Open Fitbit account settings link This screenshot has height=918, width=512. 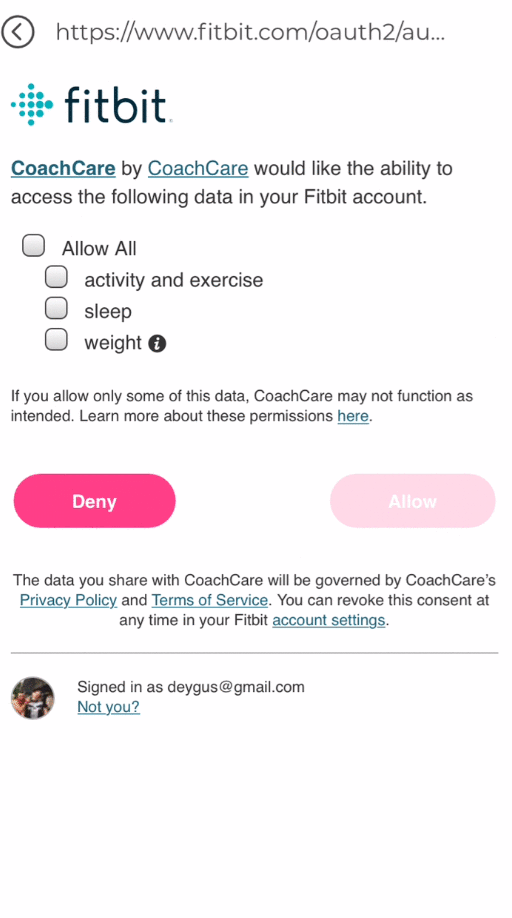tap(329, 621)
